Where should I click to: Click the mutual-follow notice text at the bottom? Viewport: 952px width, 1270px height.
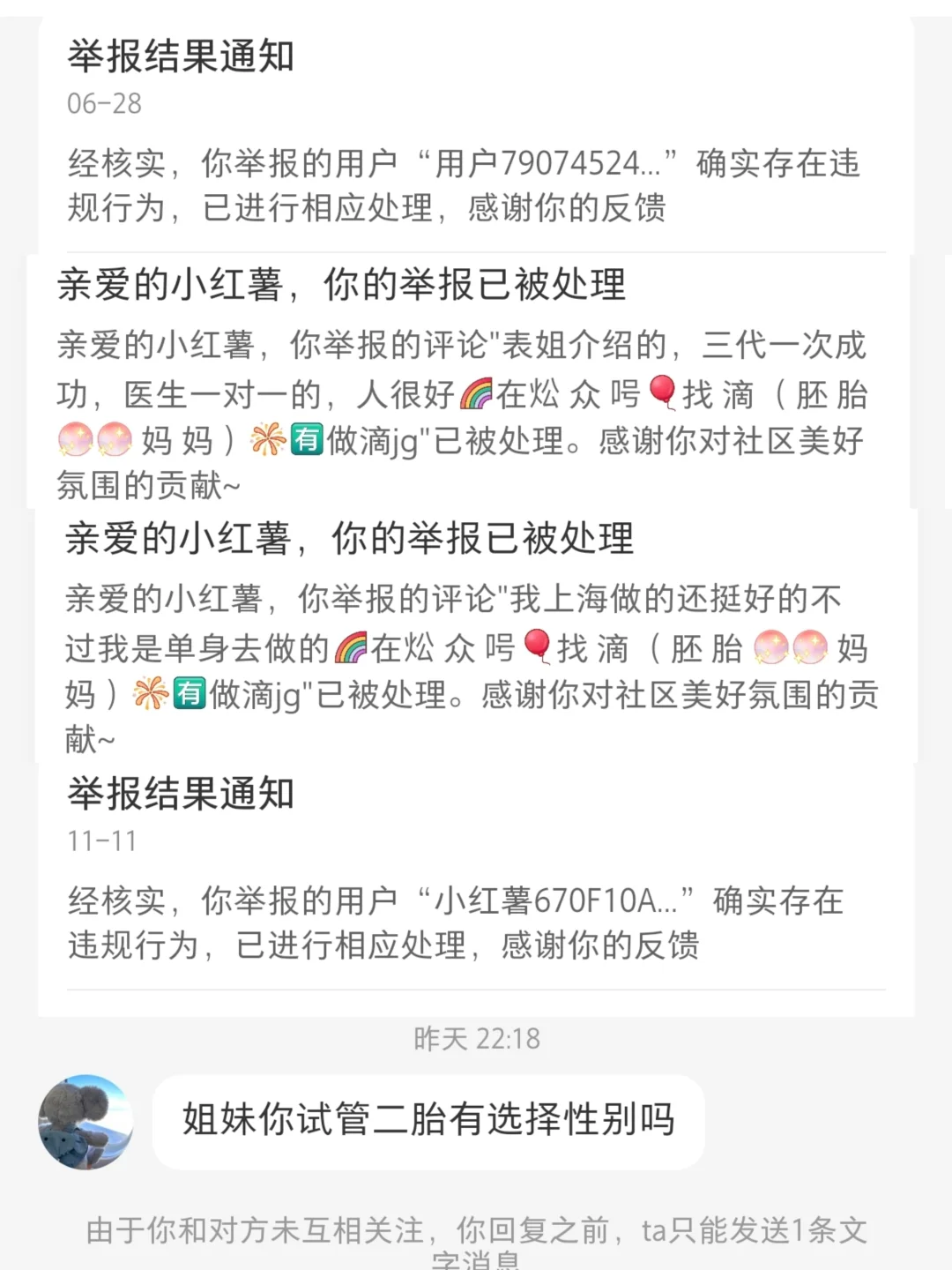[476, 1226]
